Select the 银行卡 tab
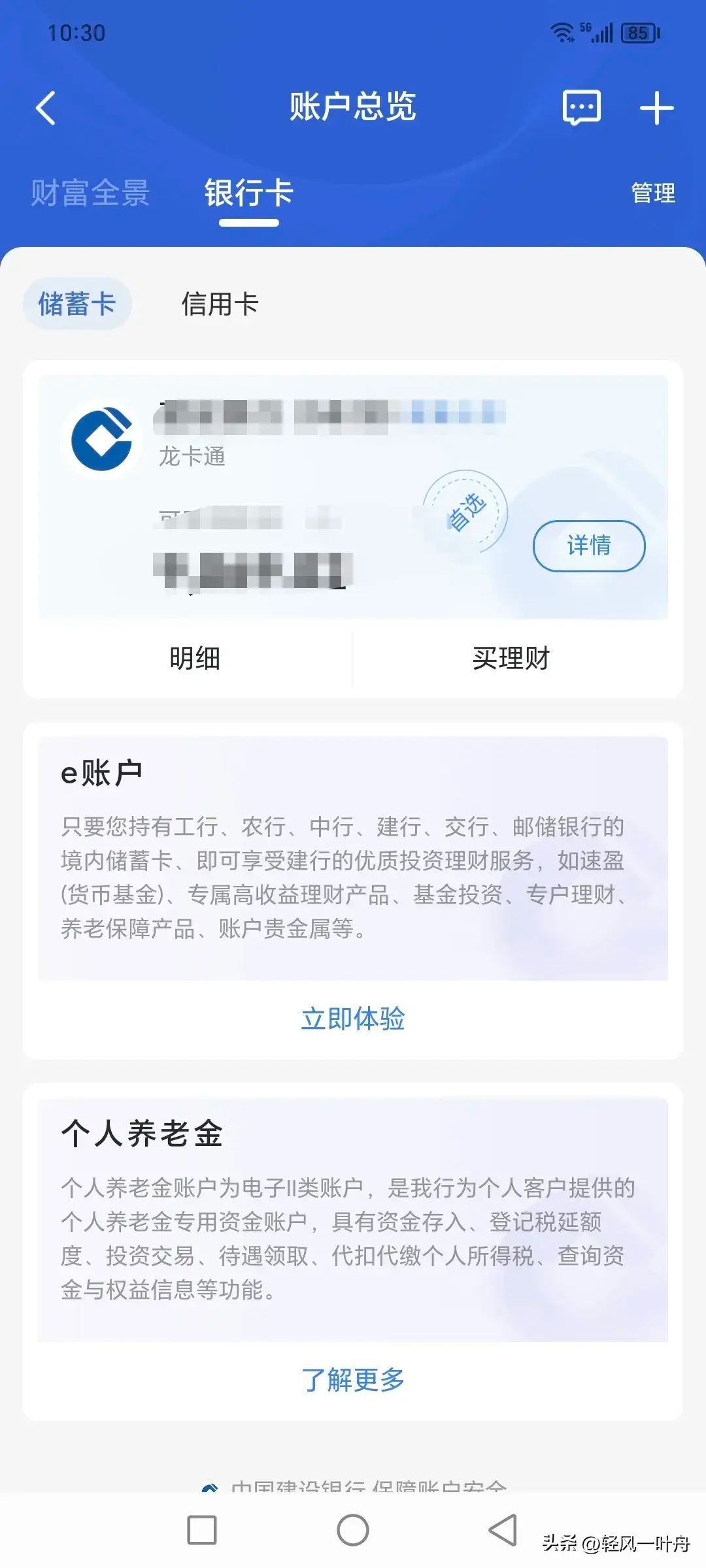Image resolution: width=706 pixels, height=1568 pixels. 248,193
